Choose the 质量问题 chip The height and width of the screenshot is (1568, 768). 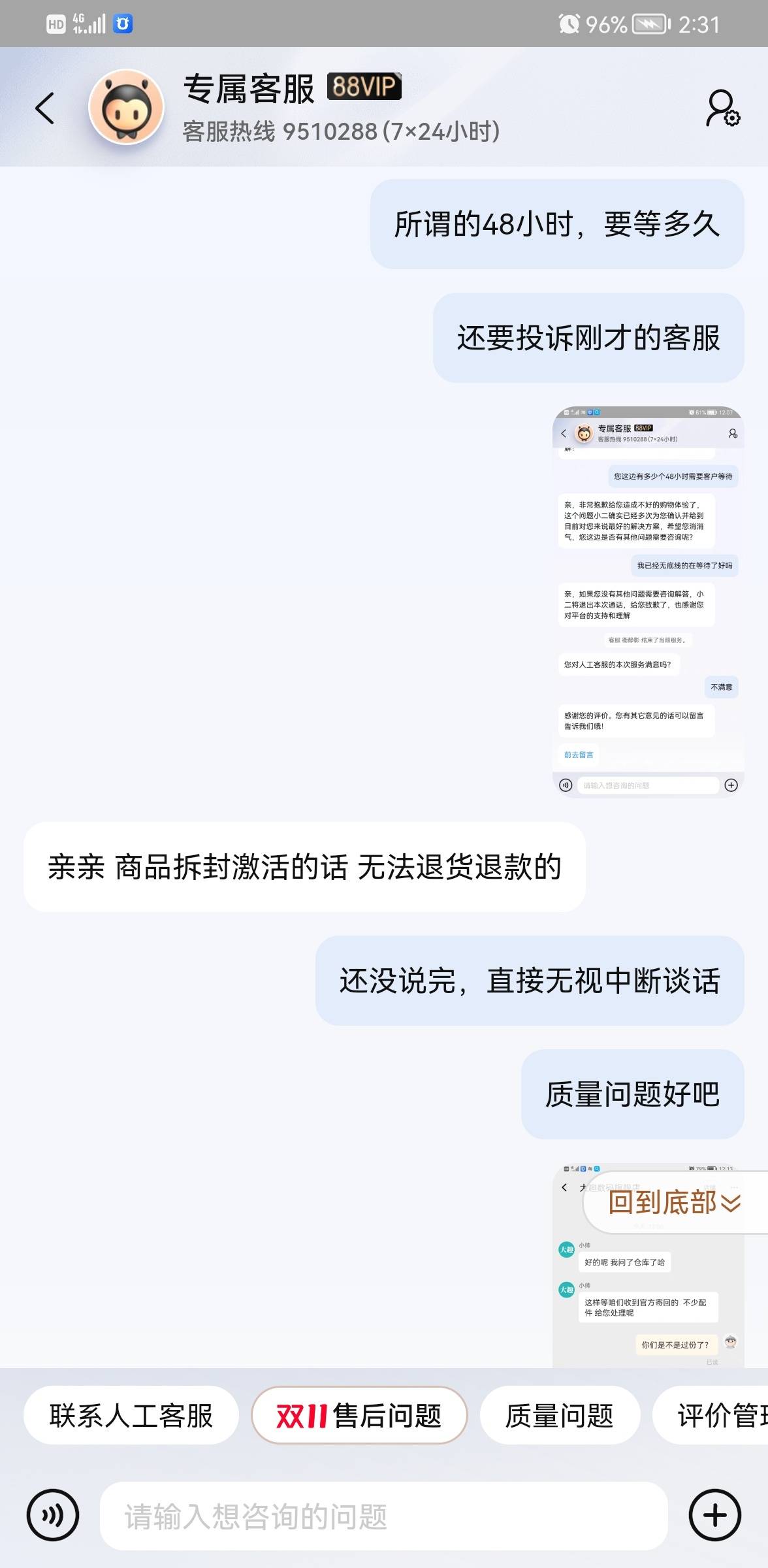click(x=560, y=1416)
